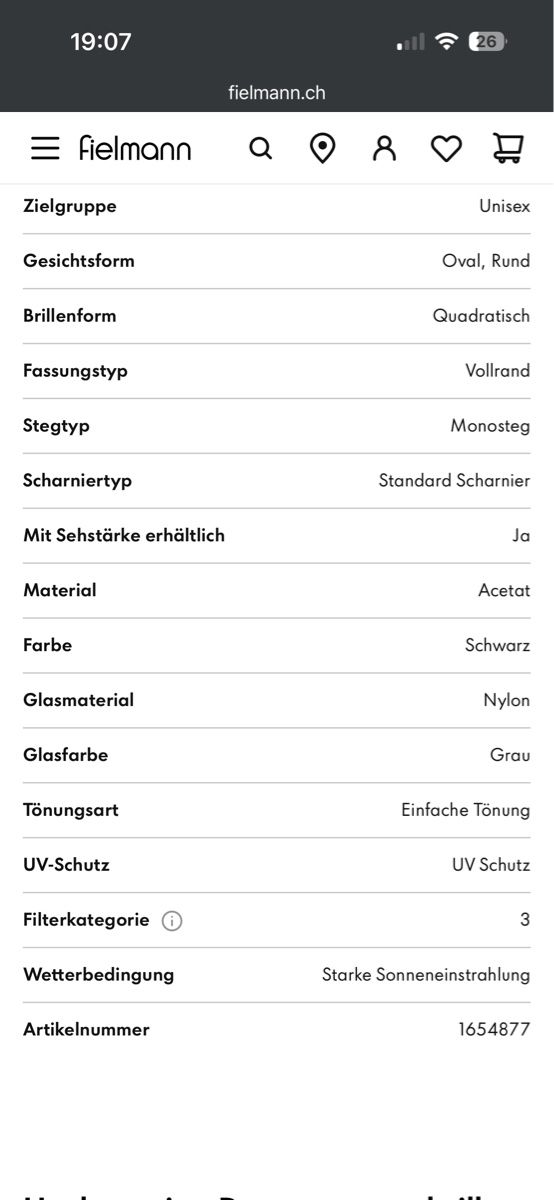Screen dimensions: 554x1200
Task: Show info about Filterkategorie
Action: click(x=172, y=921)
